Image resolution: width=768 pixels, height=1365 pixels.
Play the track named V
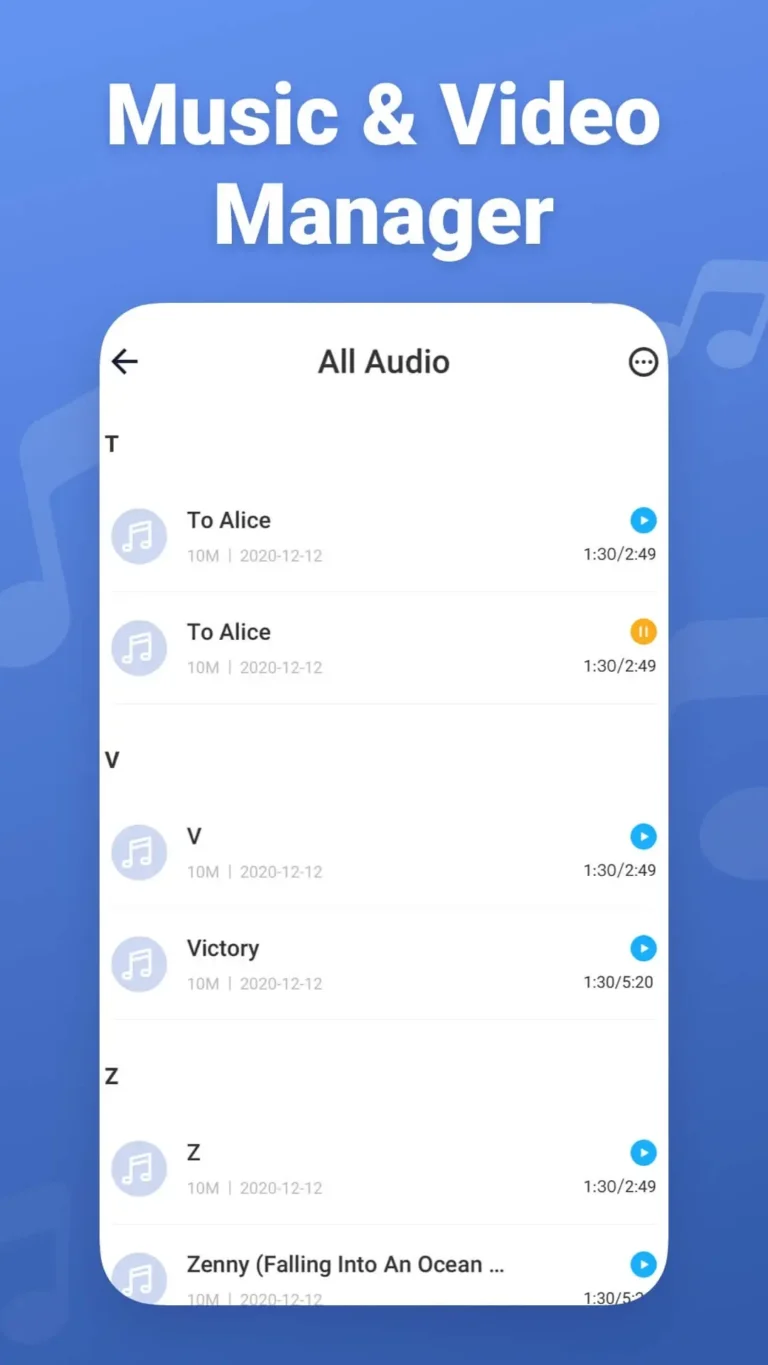point(643,836)
